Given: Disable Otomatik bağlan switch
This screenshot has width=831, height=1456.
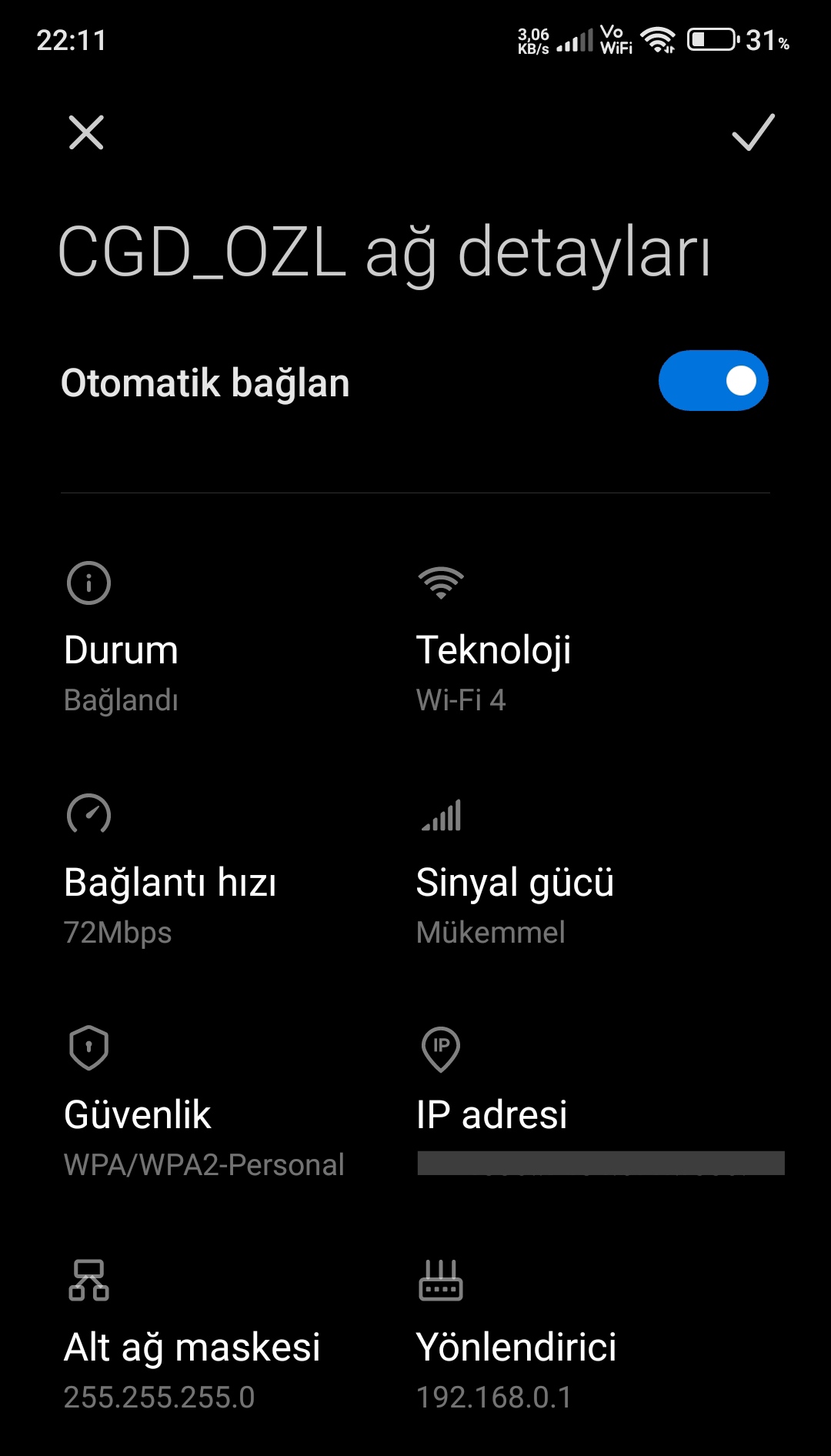Looking at the screenshot, I should pos(713,381).
